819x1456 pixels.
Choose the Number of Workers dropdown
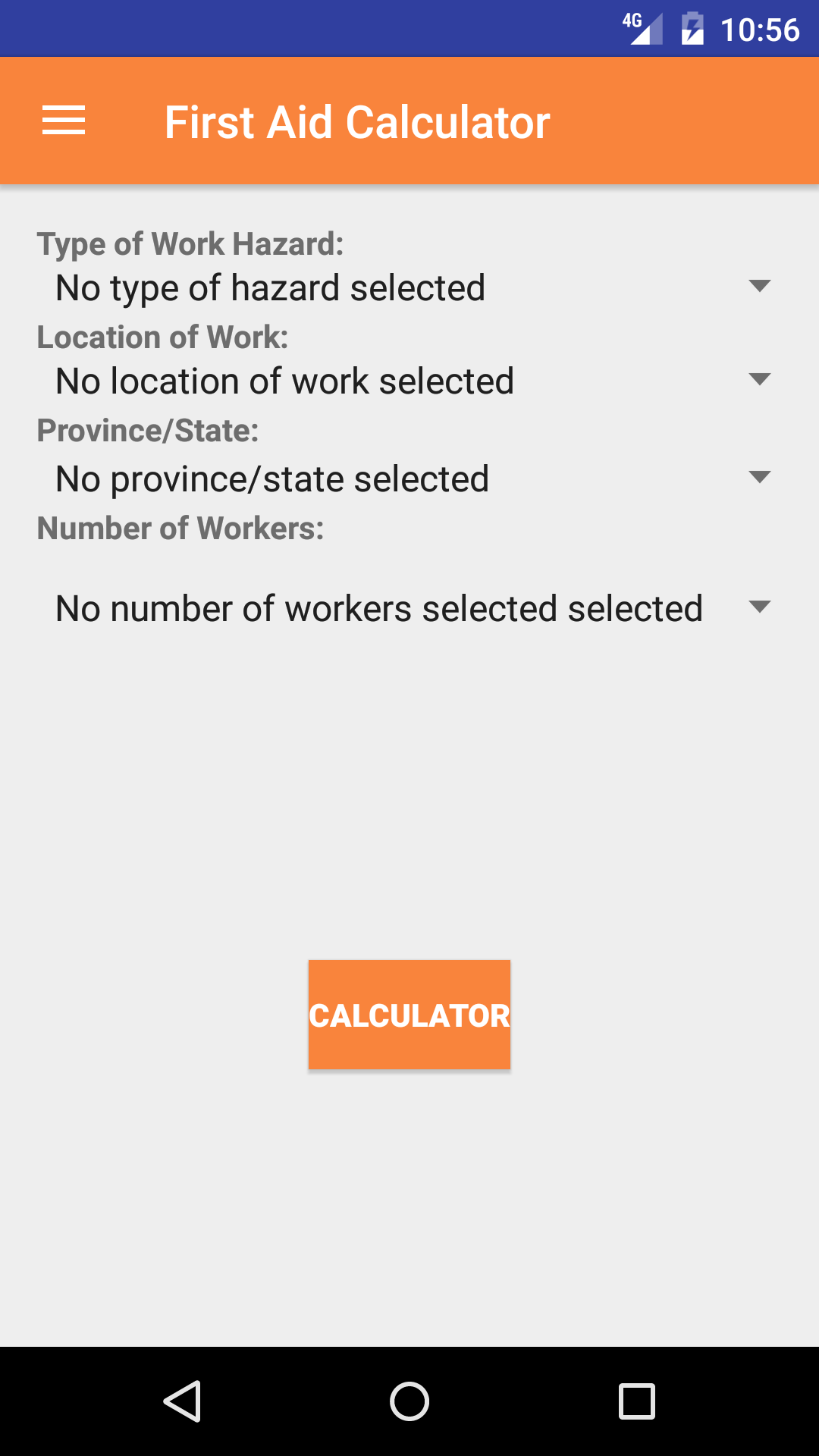coord(409,608)
